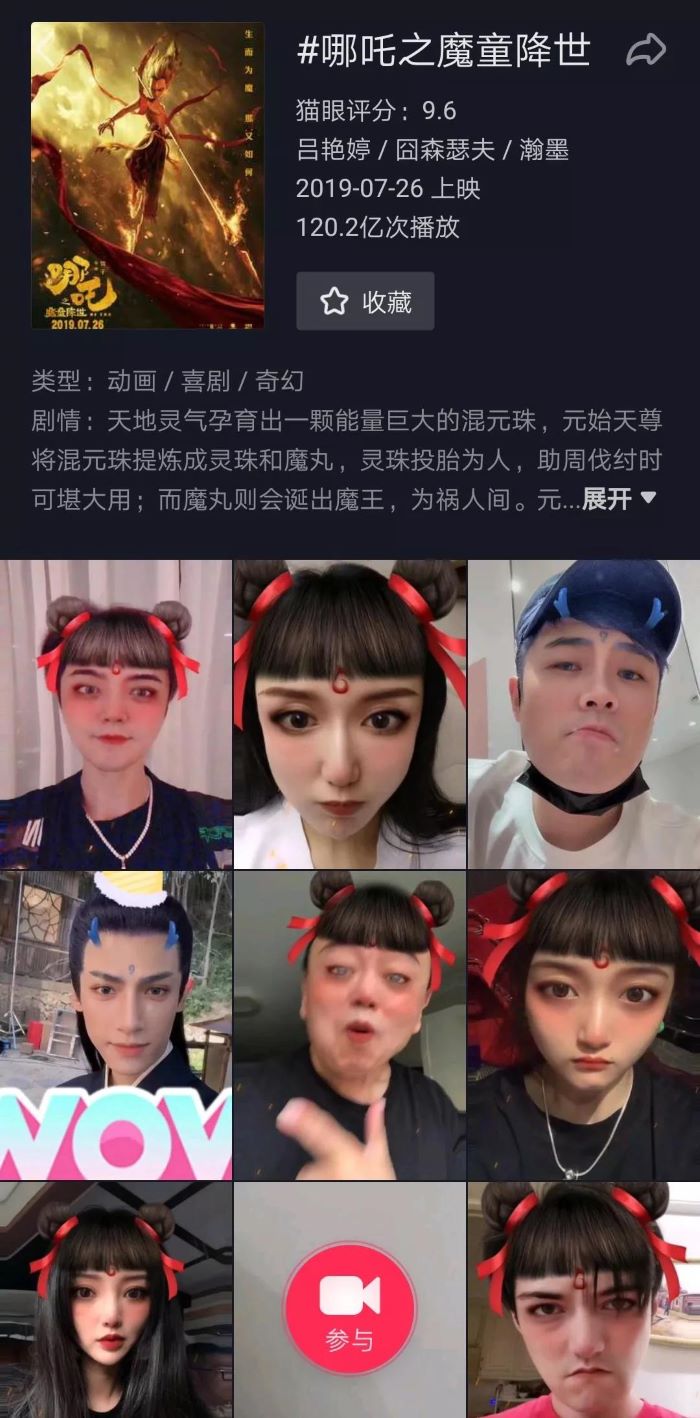Open the 哪吒 movie poster
Screen dimensions: 700x1418
pyautogui.click(x=147, y=176)
